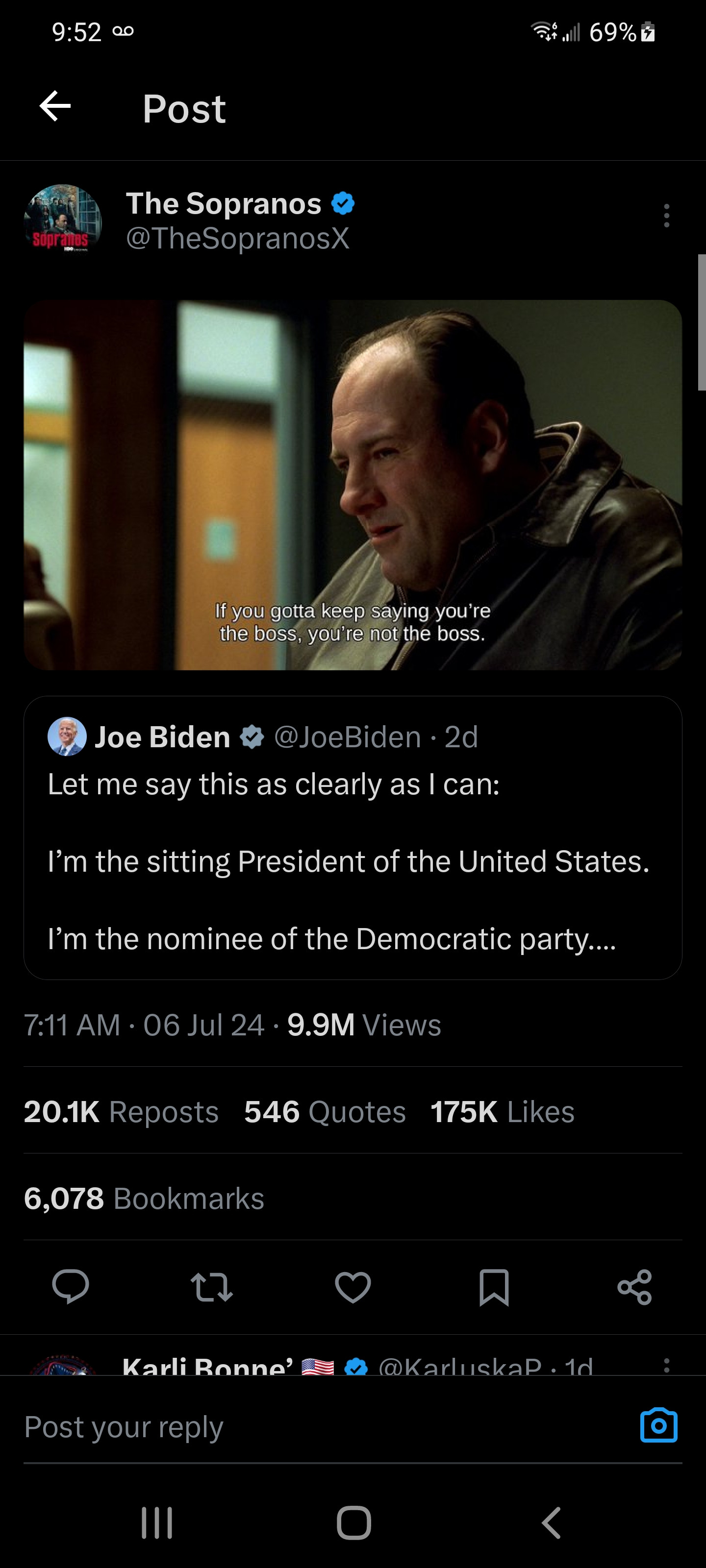
Task: View the 20.1K Reposts list
Action: pos(121,1111)
